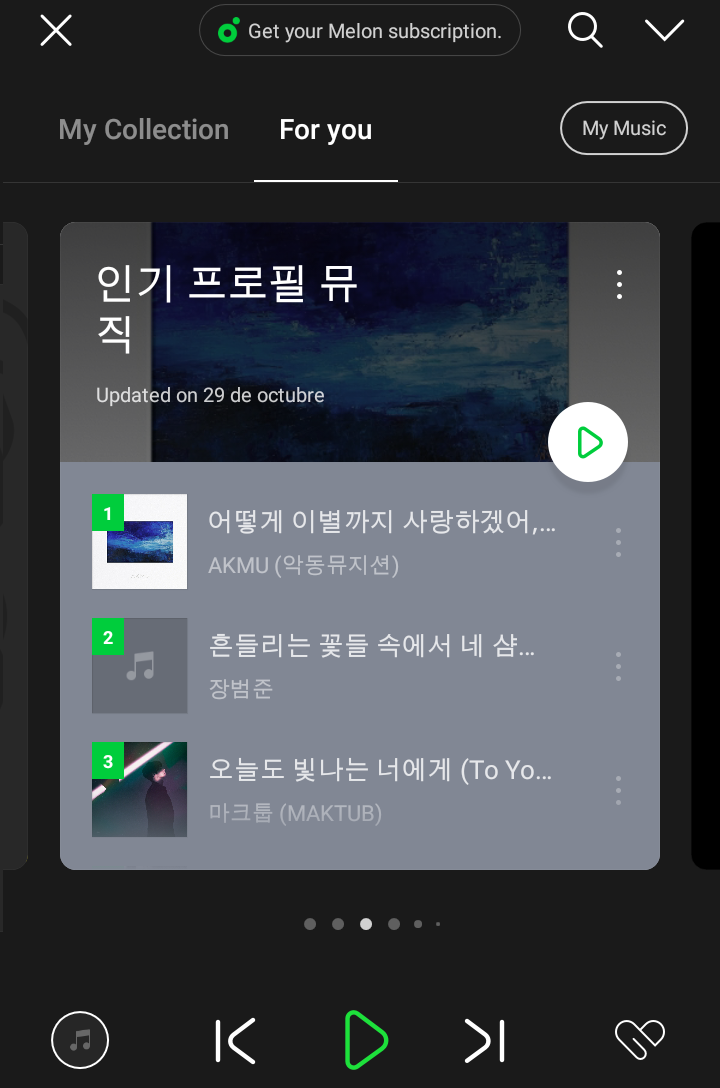Open more options for the MAKTUB song
720x1088 pixels.
click(x=619, y=790)
